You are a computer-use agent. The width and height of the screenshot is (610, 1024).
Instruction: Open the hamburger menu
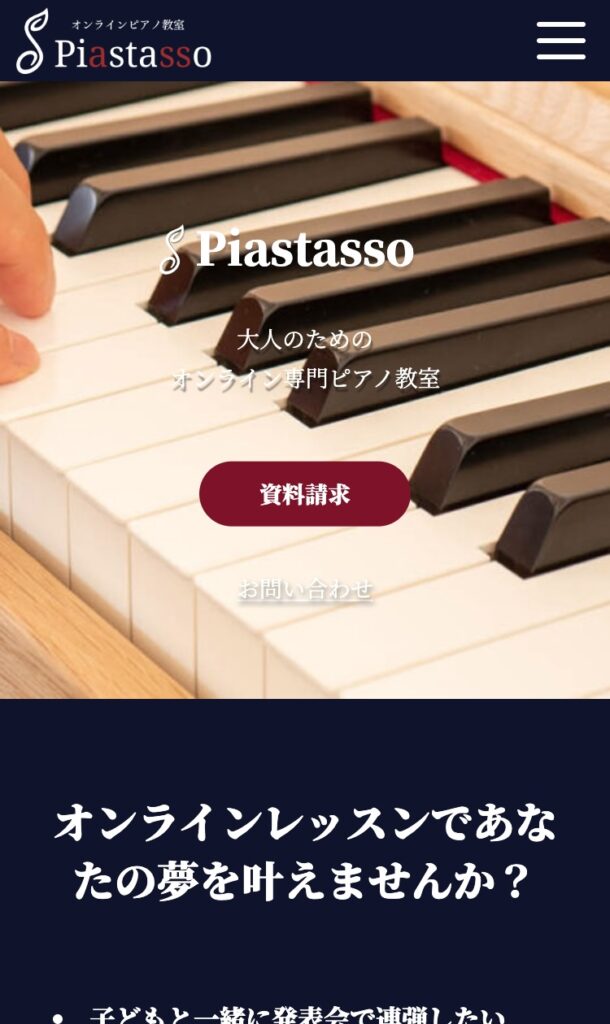[x=560, y=40]
